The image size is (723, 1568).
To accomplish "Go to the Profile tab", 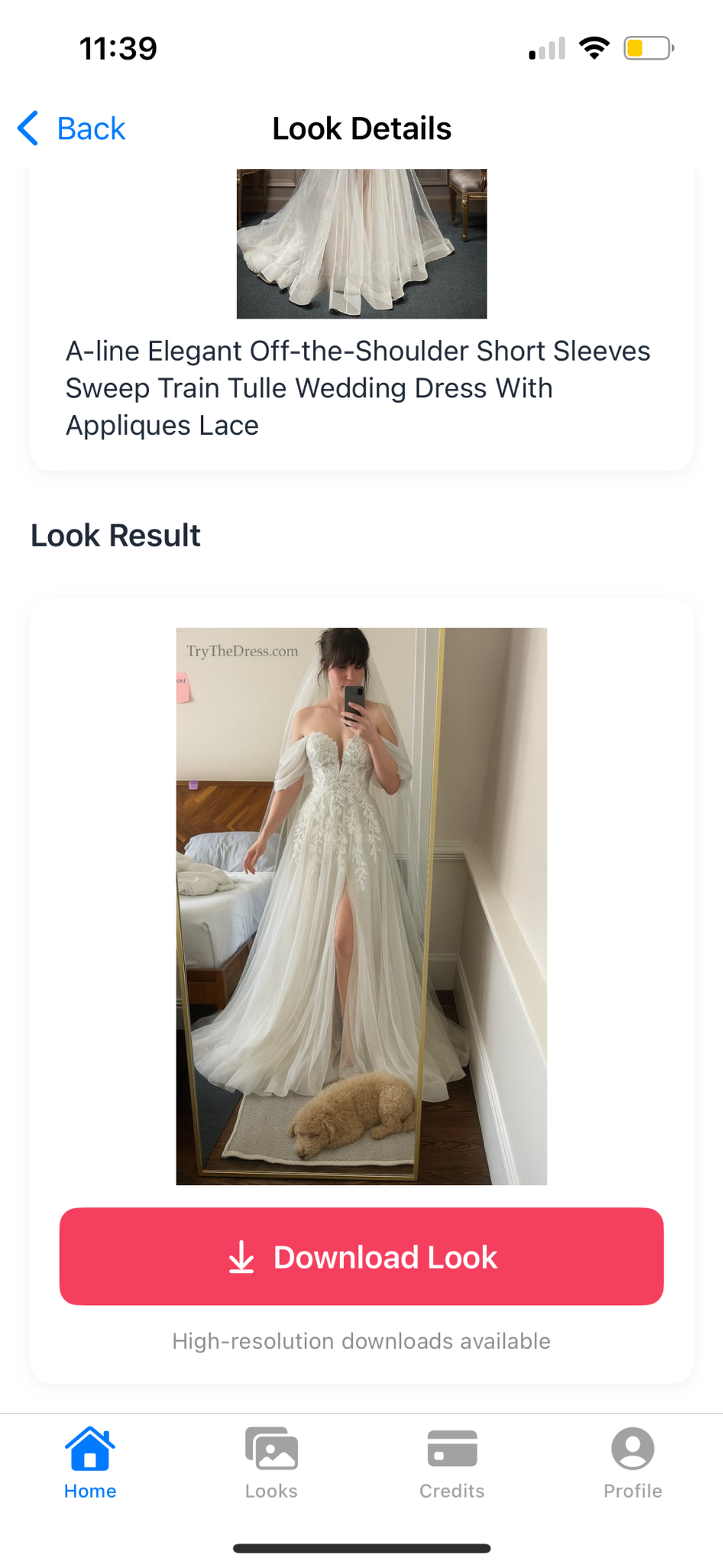I will [632, 1462].
